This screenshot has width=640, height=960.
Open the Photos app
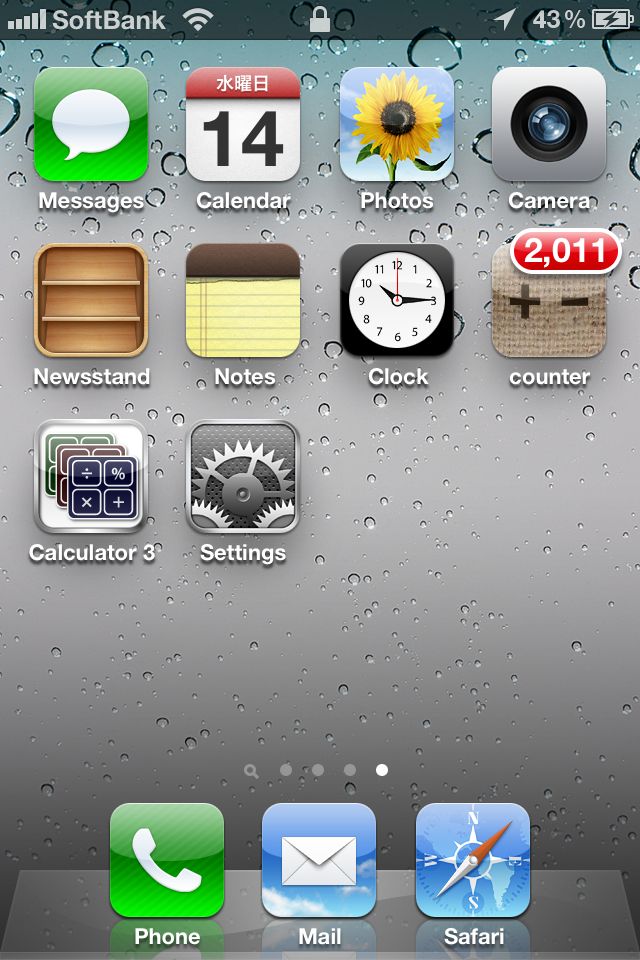coord(397,124)
